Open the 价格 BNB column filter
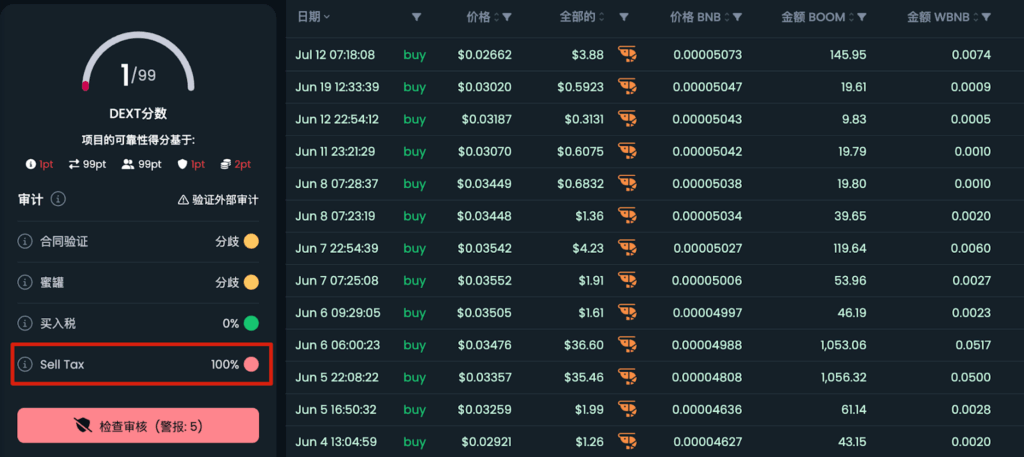This screenshot has height=457, width=1024. pyautogui.click(x=737, y=17)
